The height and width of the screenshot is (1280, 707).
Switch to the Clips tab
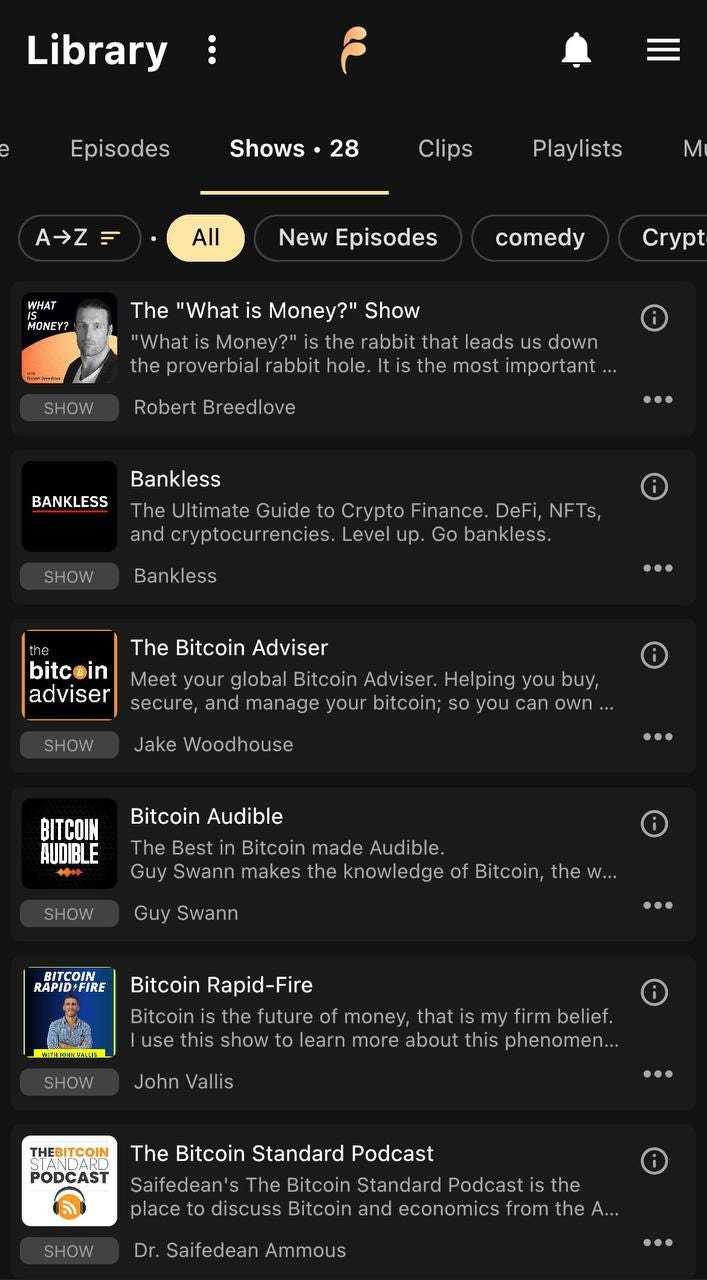coord(445,149)
